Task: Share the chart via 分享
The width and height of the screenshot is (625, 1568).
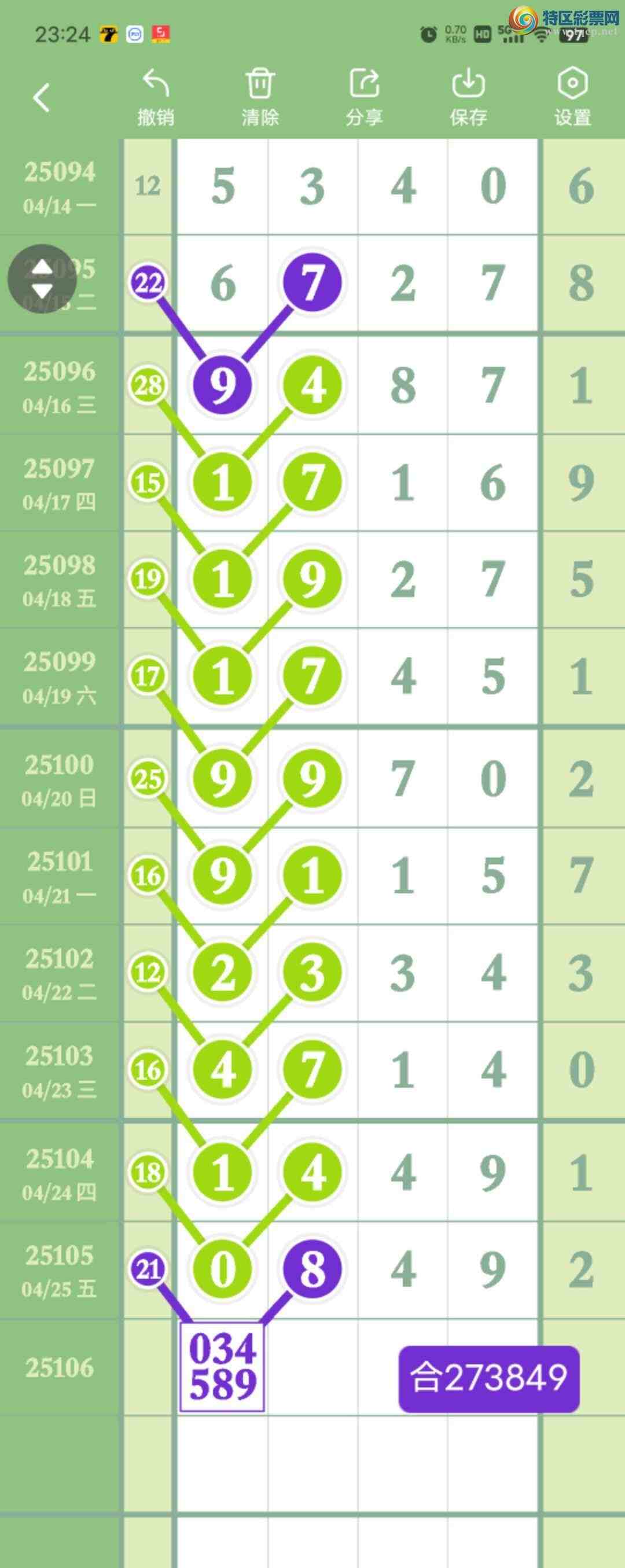Action: (x=364, y=97)
